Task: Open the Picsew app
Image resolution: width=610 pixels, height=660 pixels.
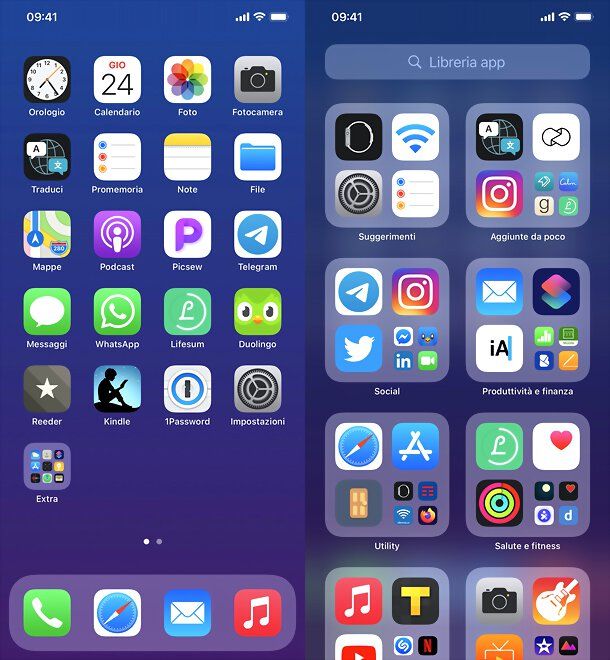Action: pos(187,235)
